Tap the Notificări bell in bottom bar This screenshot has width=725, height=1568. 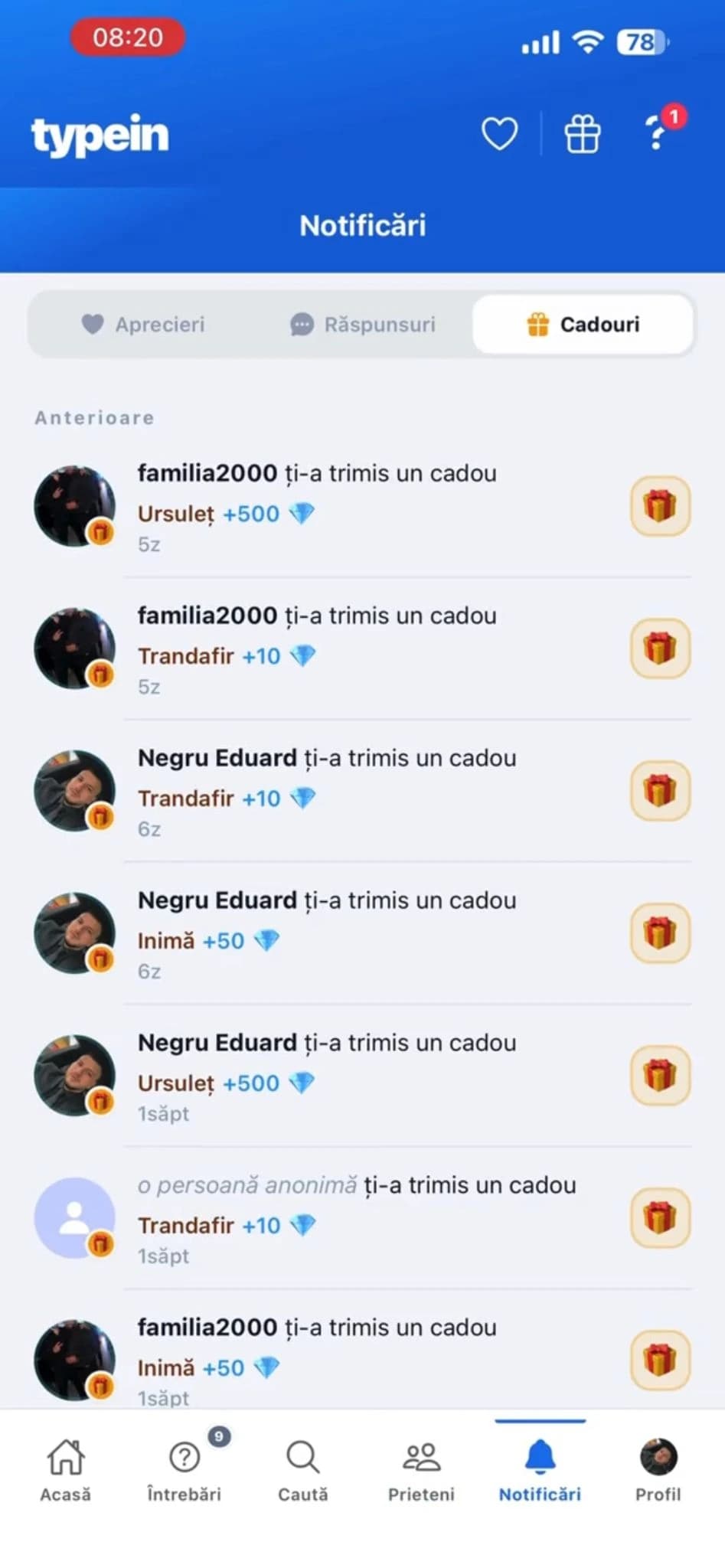tap(540, 1470)
